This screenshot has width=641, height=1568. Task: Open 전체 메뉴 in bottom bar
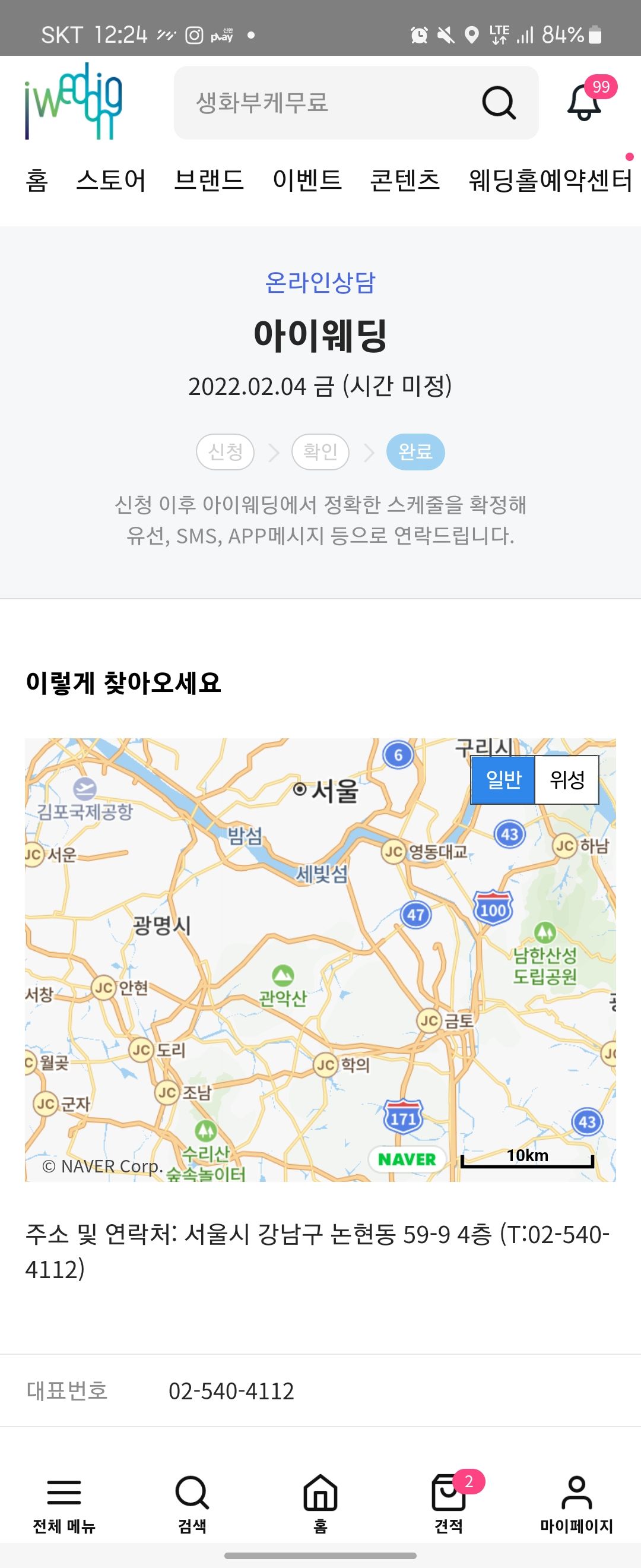tap(64, 1503)
